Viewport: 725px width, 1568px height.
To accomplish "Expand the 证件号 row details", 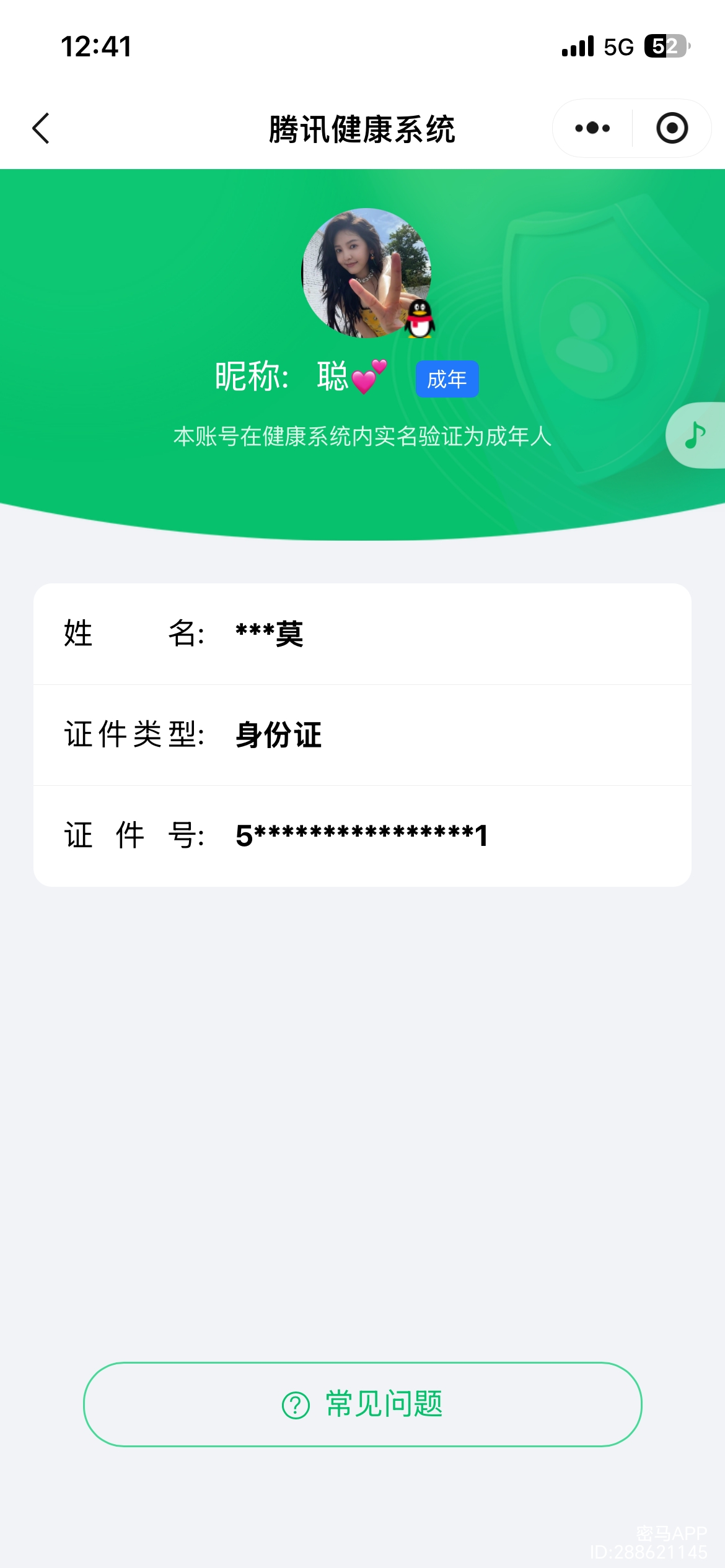I will pos(362,835).
